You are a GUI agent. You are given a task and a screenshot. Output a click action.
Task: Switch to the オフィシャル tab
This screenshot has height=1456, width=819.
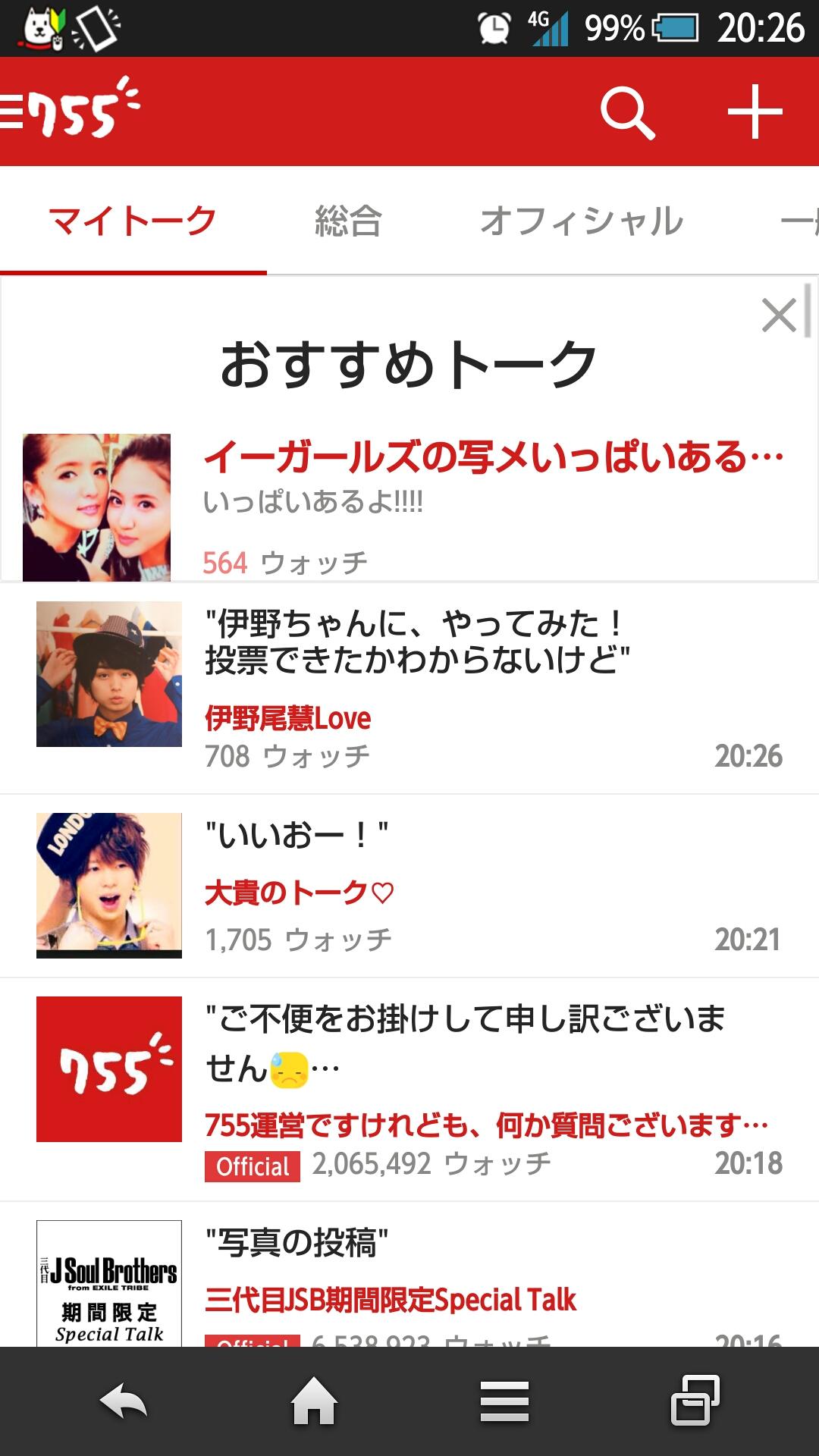coord(582,221)
